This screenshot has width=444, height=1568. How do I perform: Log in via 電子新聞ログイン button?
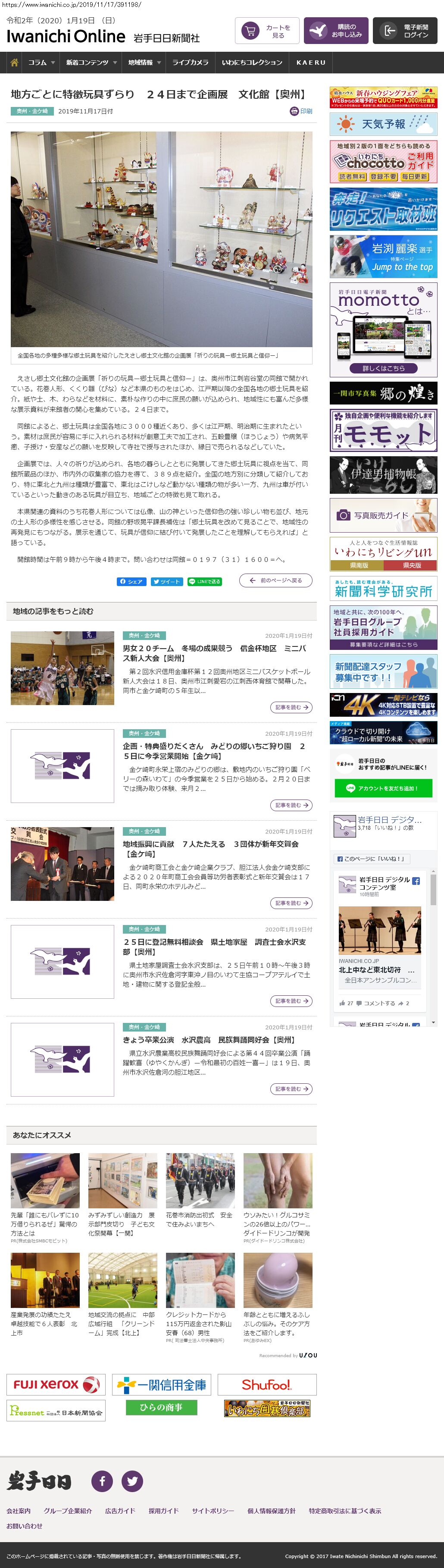pyautogui.click(x=404, y=31)
